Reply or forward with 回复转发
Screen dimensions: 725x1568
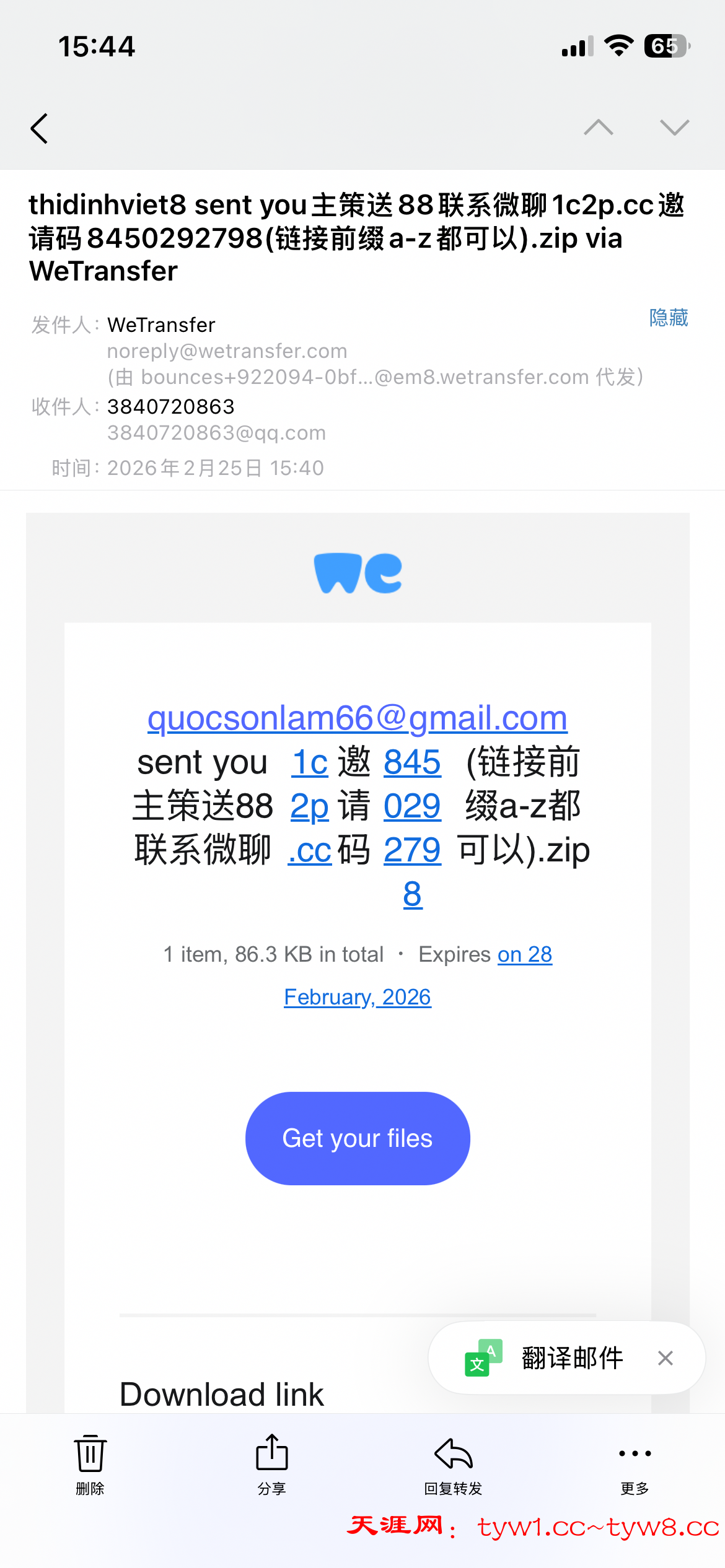[453, 1464]
